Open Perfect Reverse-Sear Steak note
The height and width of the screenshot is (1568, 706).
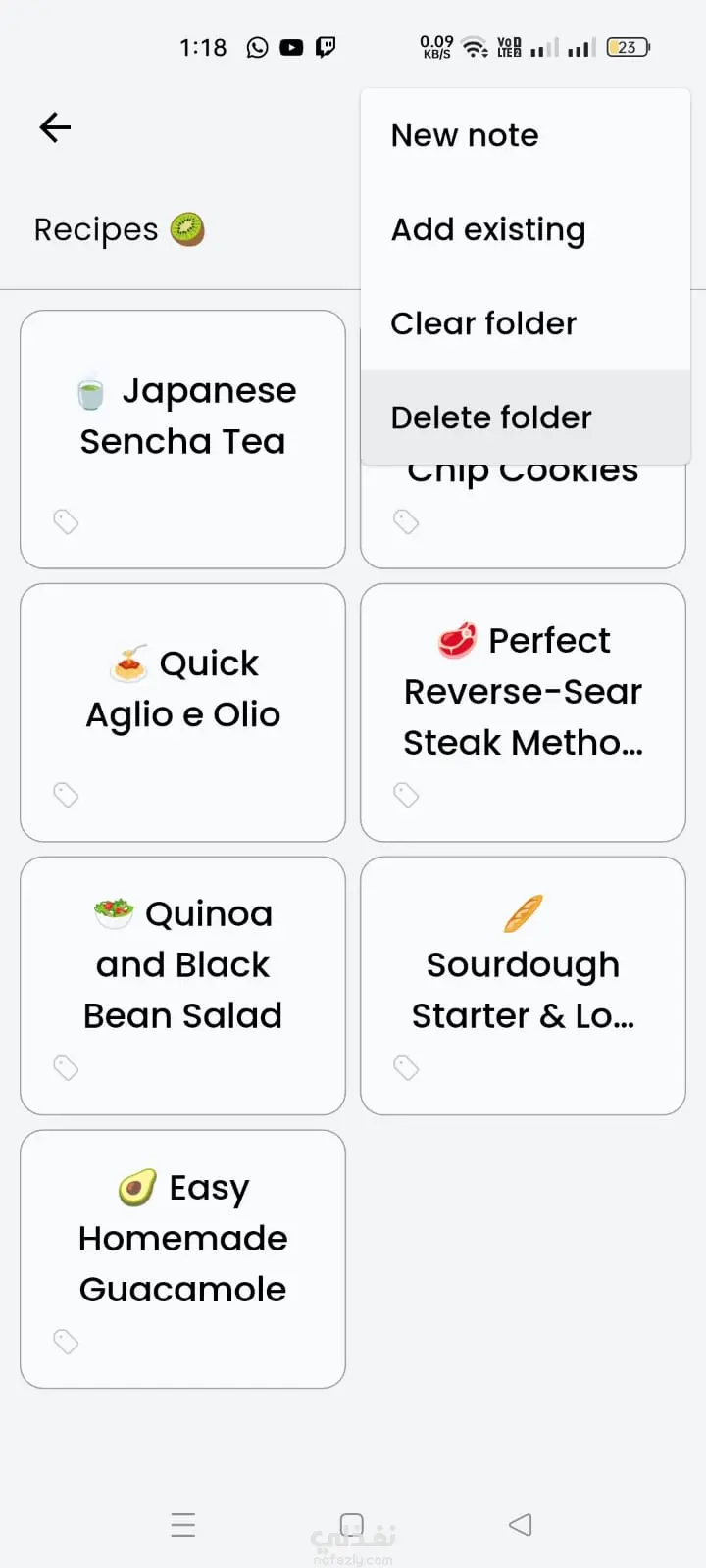pos(523,692)
